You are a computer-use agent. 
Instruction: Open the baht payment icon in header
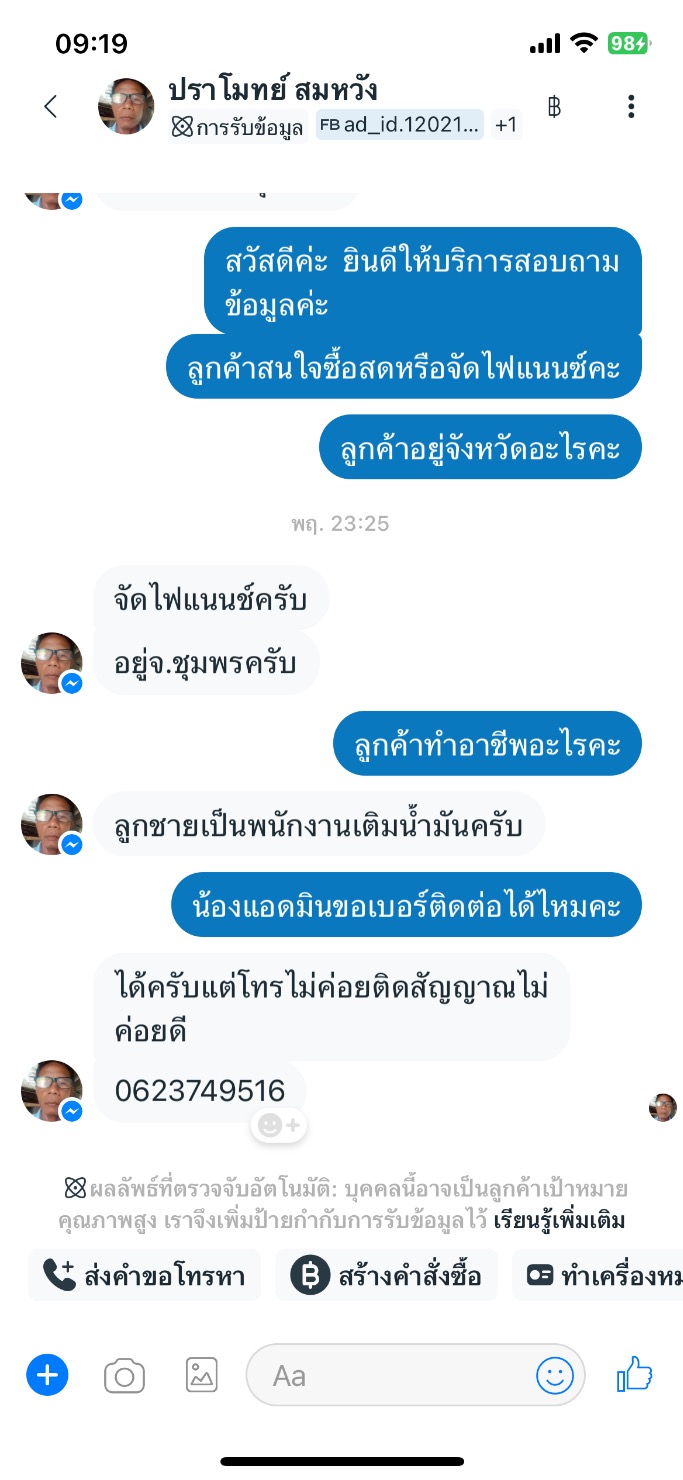point(554,107)
